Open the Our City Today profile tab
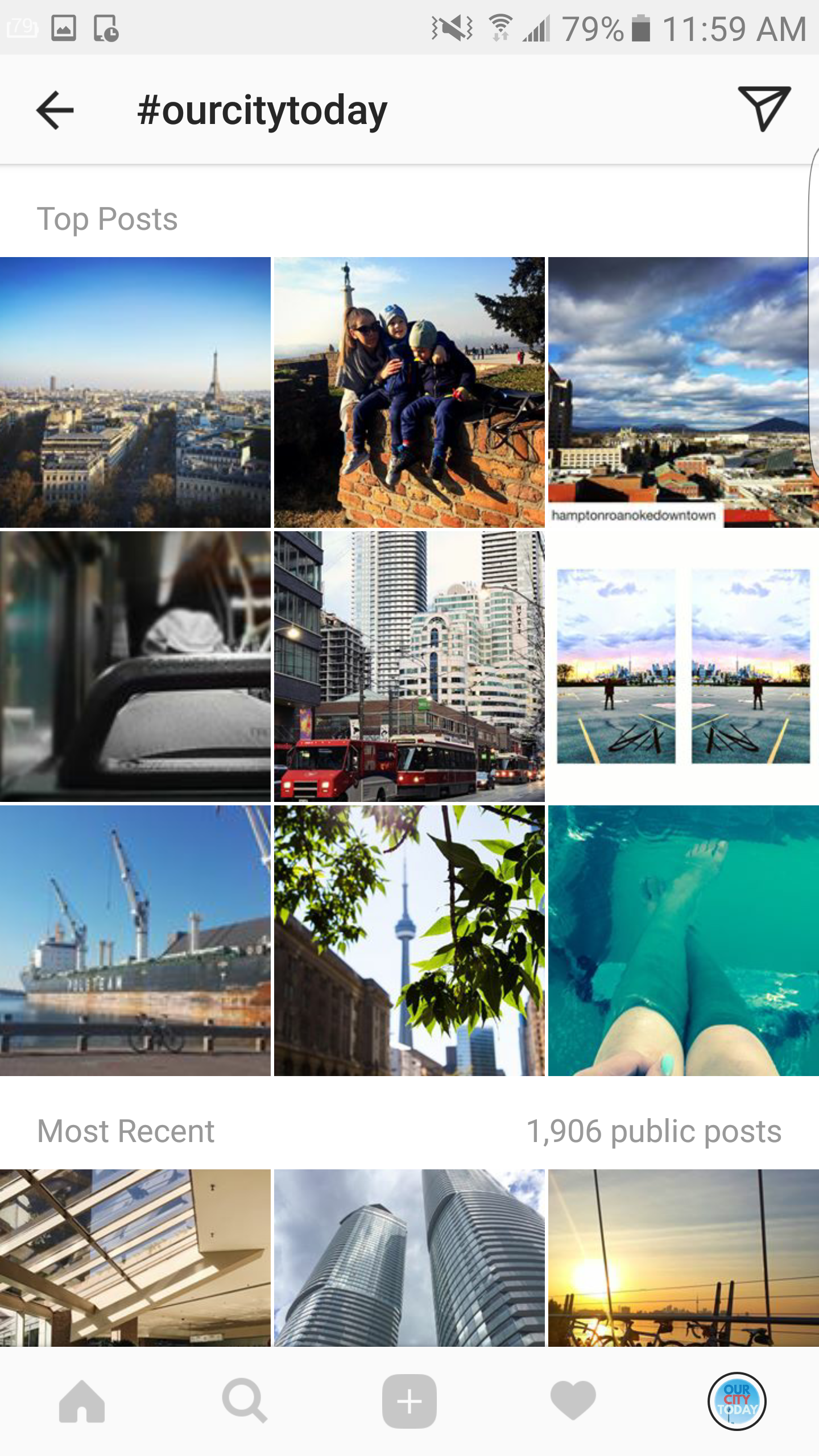Screen dimensions: 819x1456 [737, 1401]
